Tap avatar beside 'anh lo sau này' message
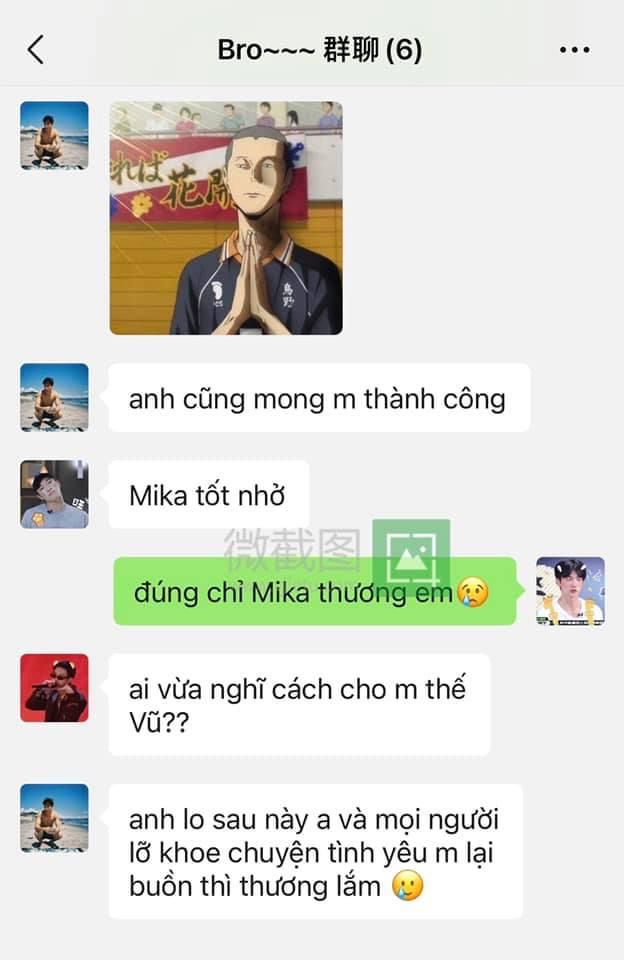Screen dimensions: 624x960 point(54,818)
